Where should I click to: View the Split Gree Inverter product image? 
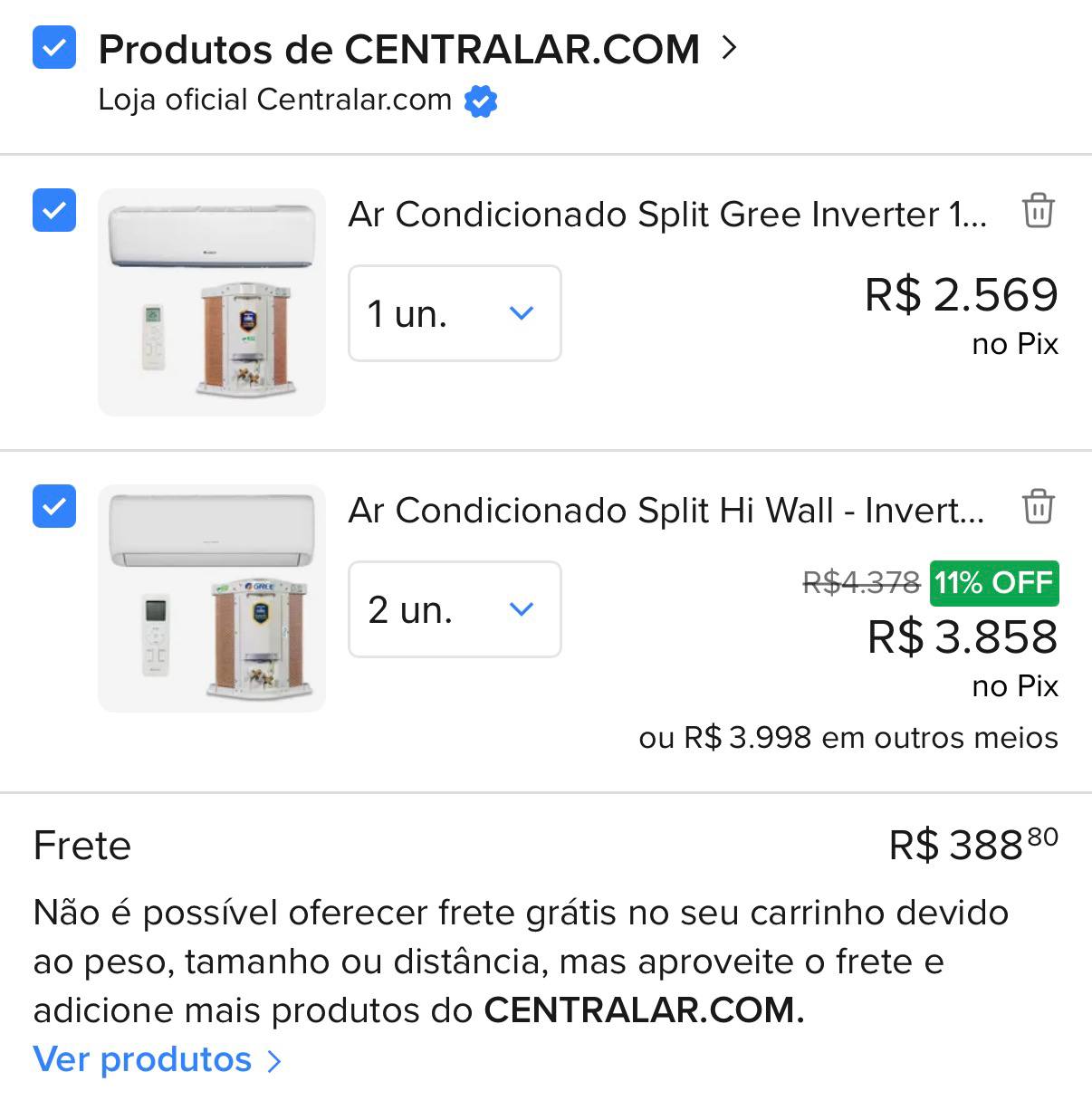tap(212, 302)
